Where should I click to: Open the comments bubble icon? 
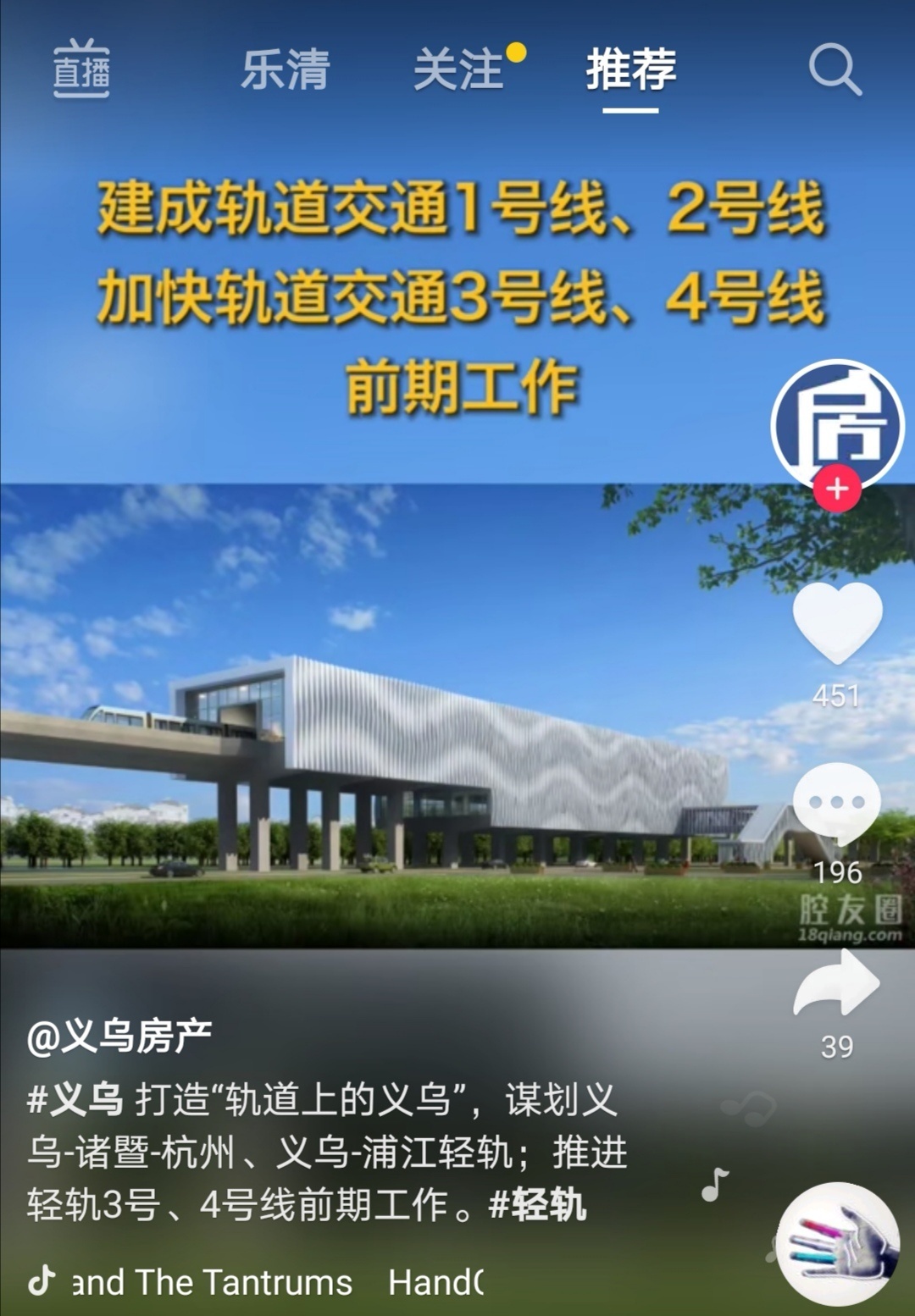(x=837, y=803)
